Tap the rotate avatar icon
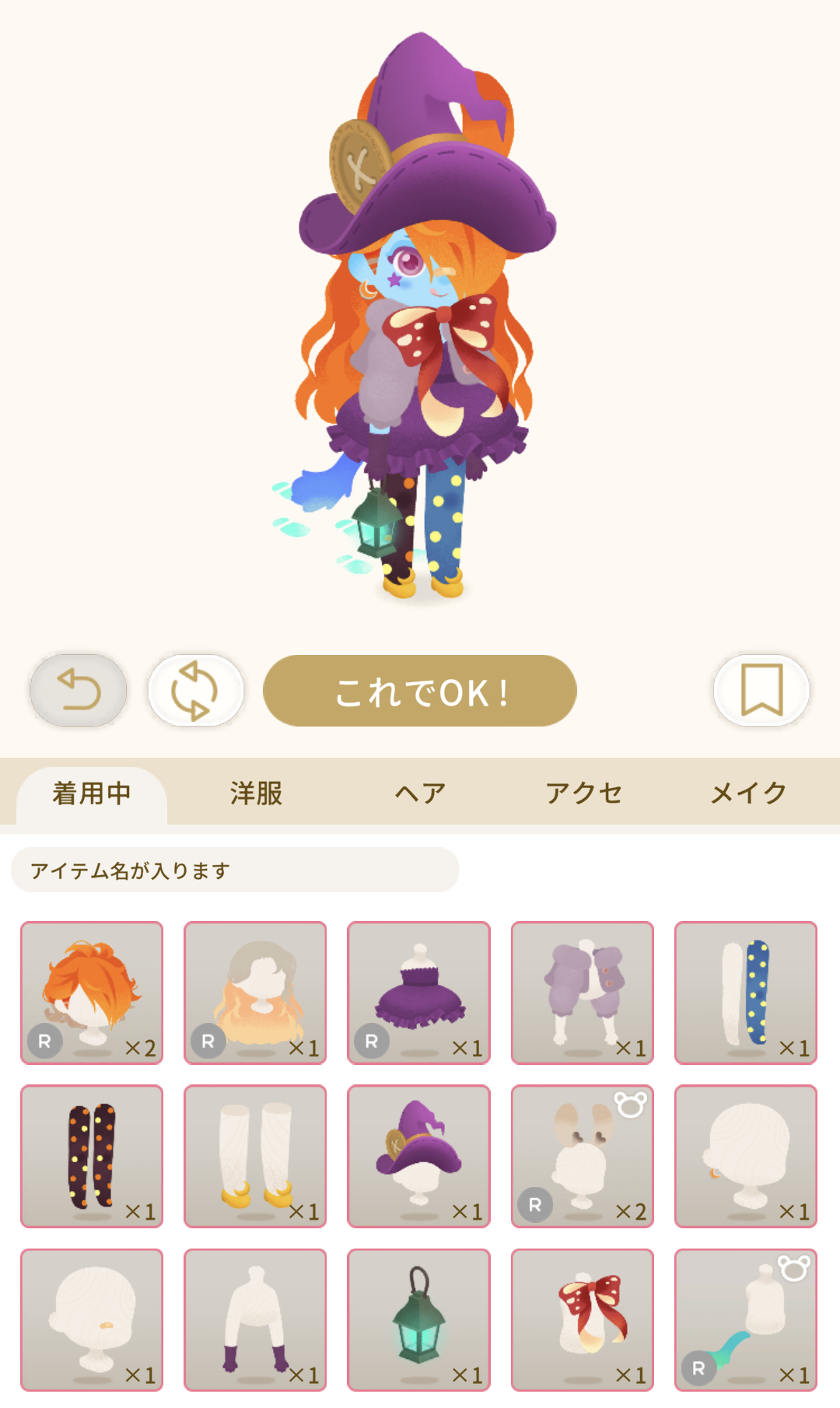 coord(195,691)
